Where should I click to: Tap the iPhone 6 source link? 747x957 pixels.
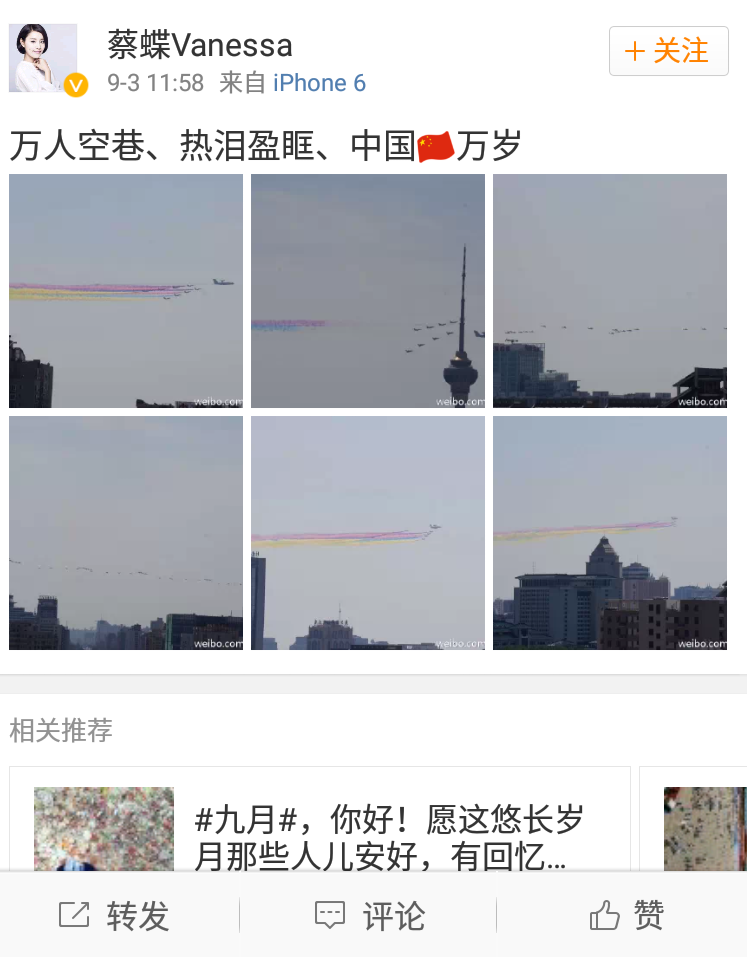(319, 83)
